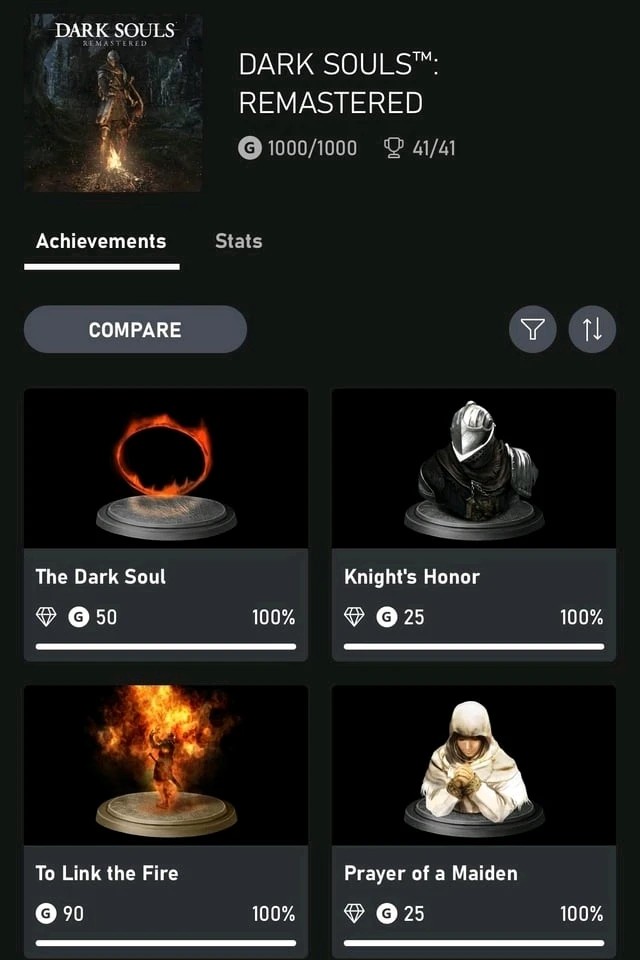
Task: View To Link the Fire achievement
Action: [165, 821]
